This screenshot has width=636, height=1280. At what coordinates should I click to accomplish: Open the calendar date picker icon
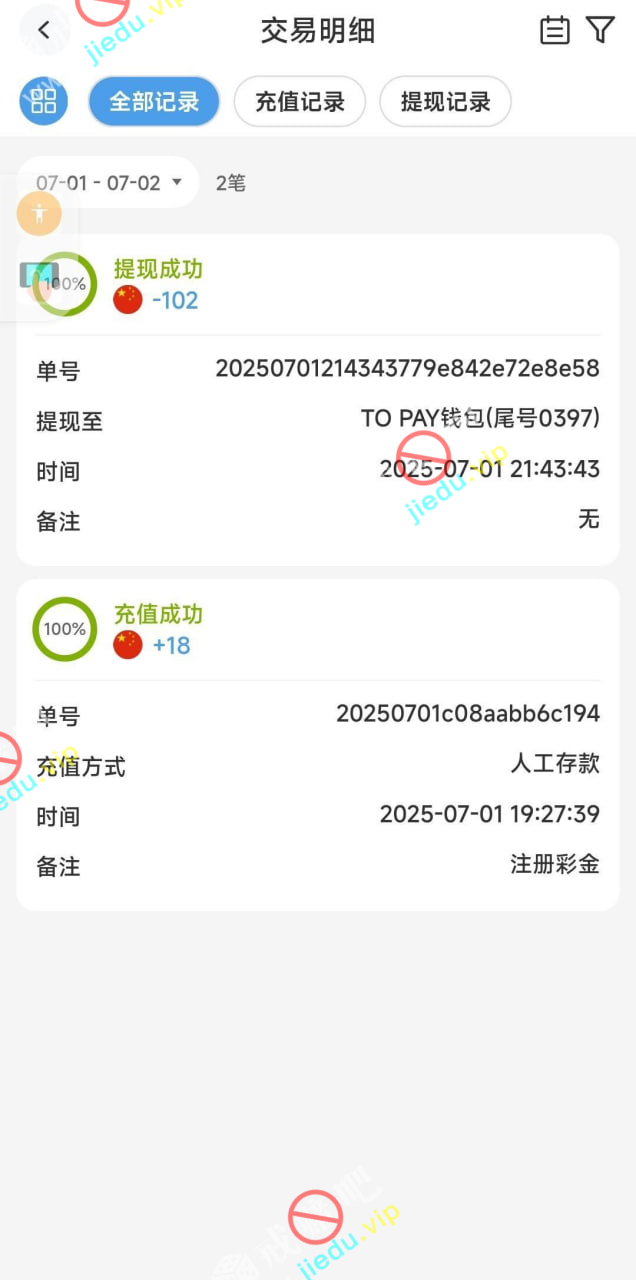tap(554, 30)
